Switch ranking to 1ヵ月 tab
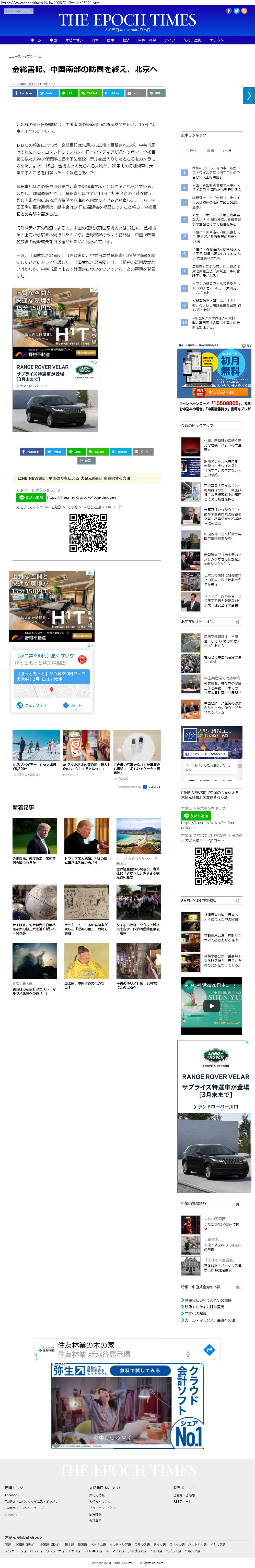The width and height of the screenshot is (255, 1568). coord(226,151)
